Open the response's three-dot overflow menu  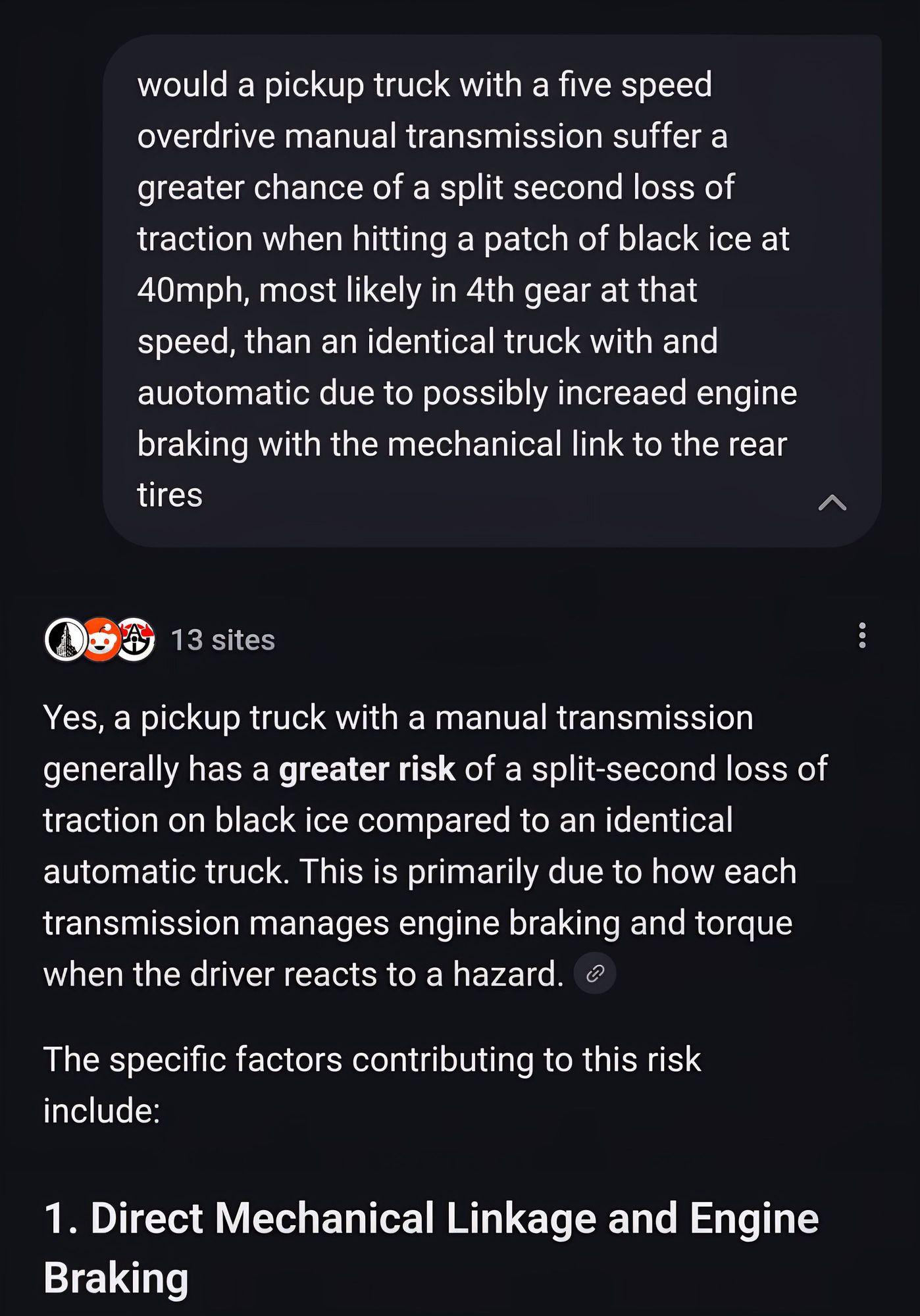pyautogui.click(x=861, y=636)
